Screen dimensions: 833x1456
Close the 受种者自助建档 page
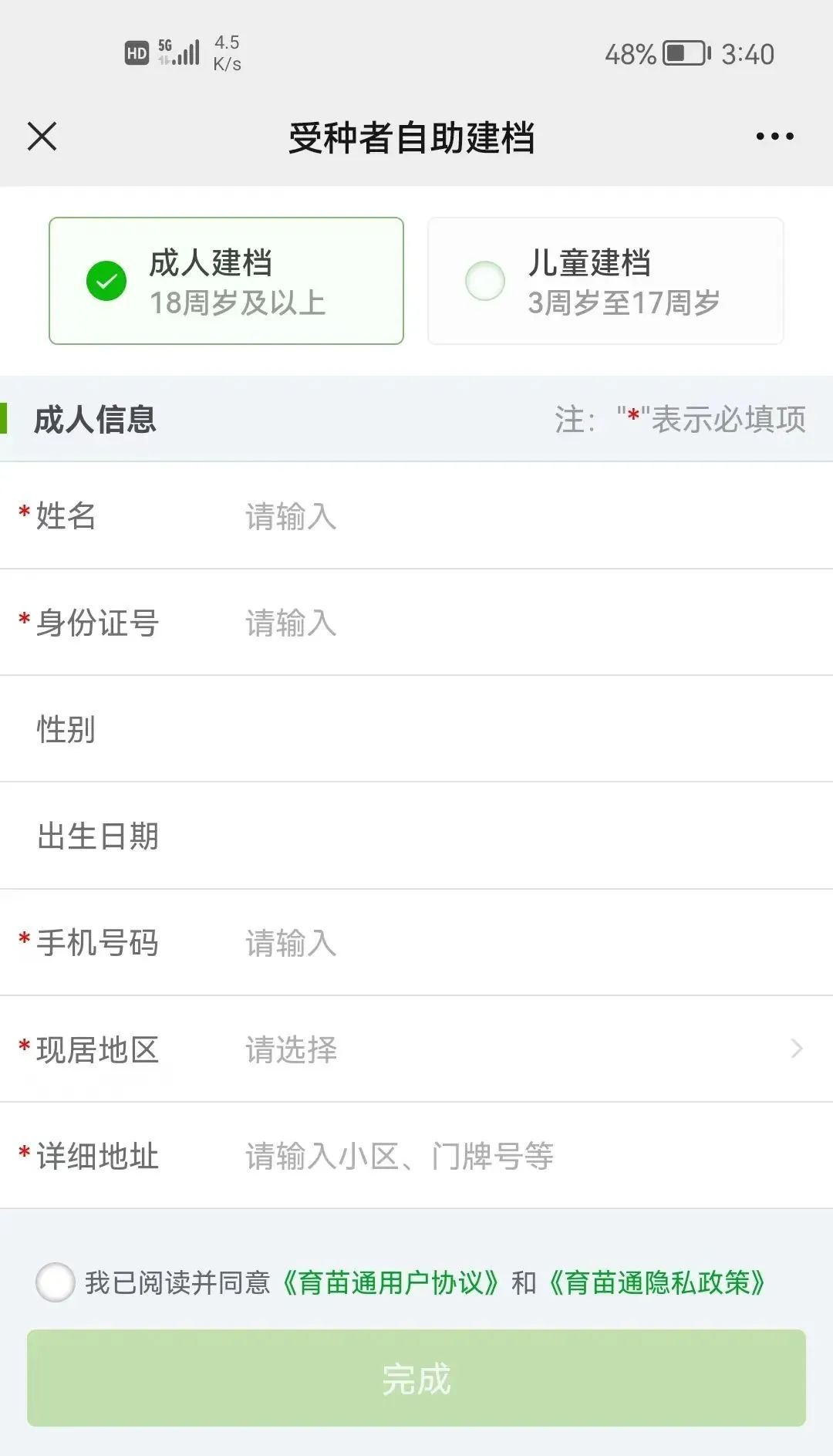click(x=42, y=137)
